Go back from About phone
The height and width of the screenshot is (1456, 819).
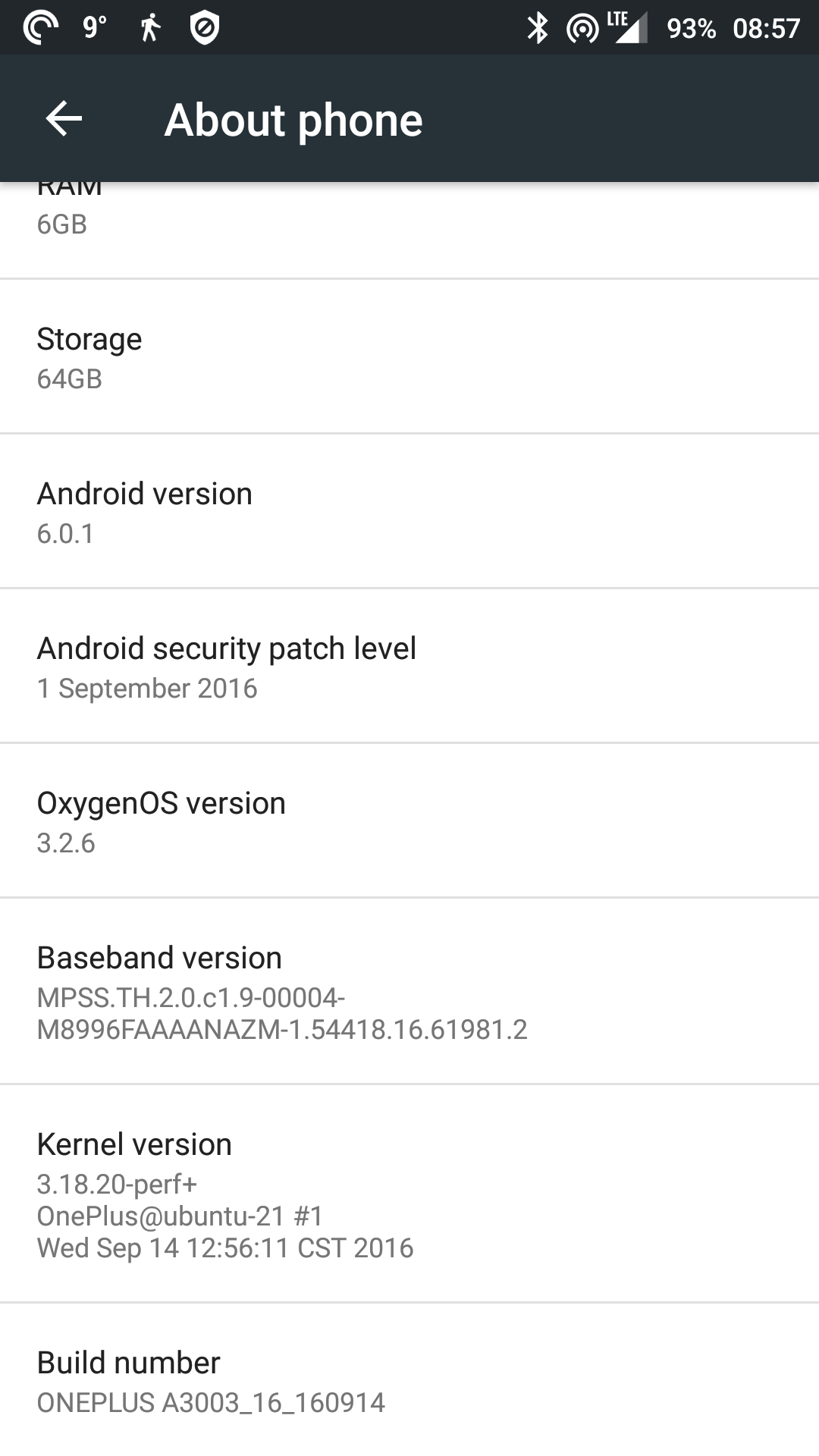(64, 119)
